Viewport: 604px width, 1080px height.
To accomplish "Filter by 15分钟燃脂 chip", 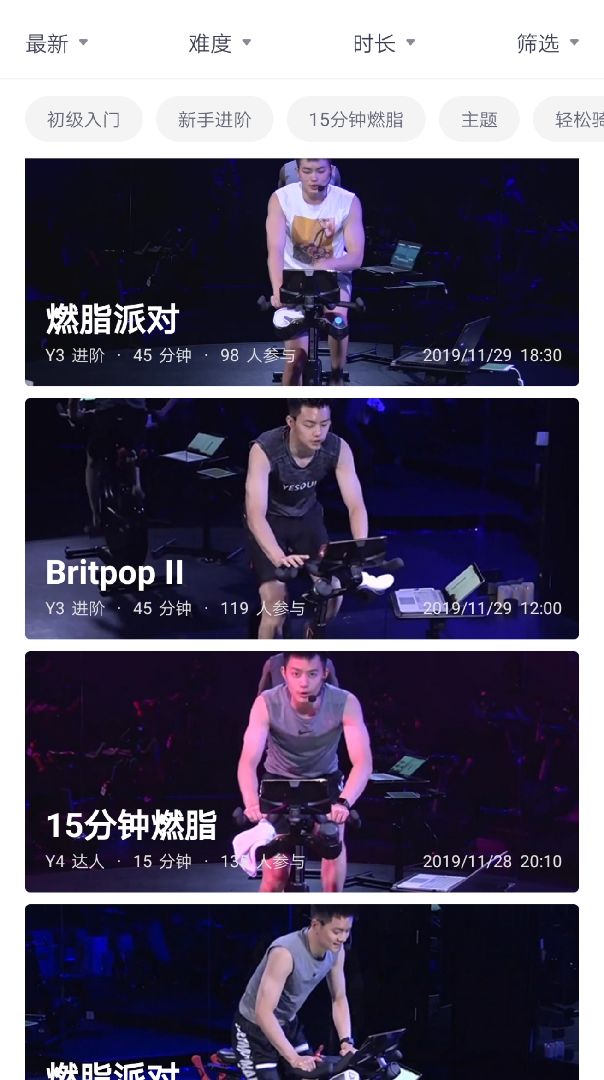I will pos(356,119).
